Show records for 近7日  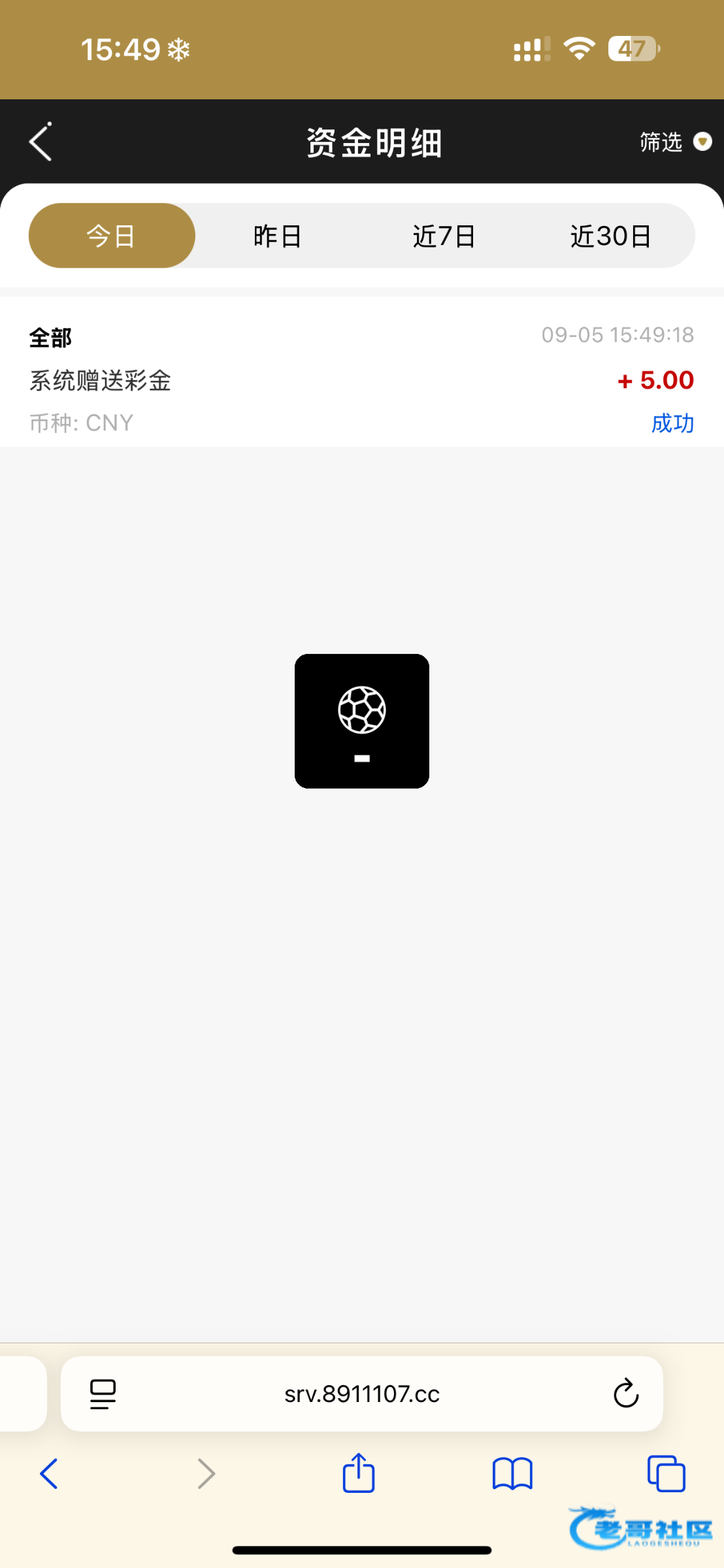[x=444, y=236]
